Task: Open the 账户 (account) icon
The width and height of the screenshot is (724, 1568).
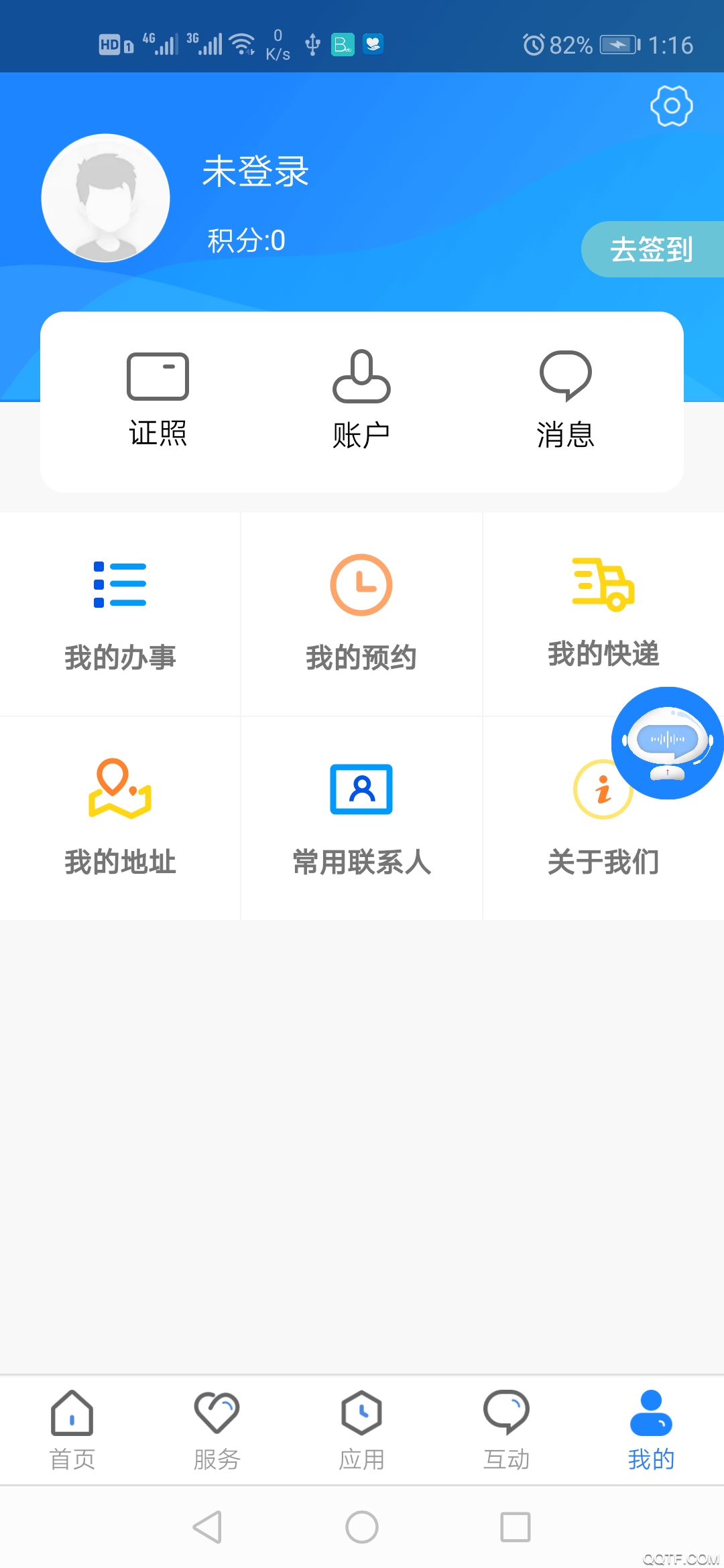Action: pyautogui.click(x=361, y=395)
